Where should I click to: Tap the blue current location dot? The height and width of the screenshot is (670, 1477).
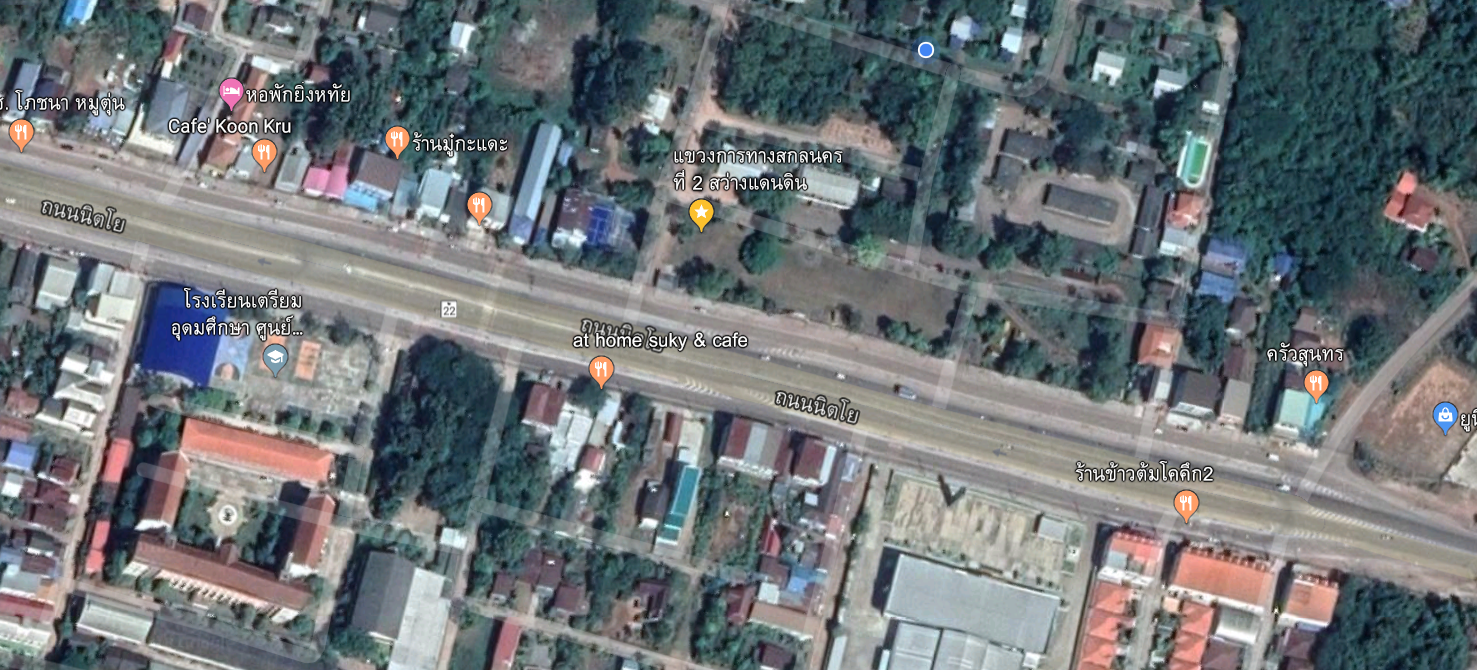tap(926, 50)
